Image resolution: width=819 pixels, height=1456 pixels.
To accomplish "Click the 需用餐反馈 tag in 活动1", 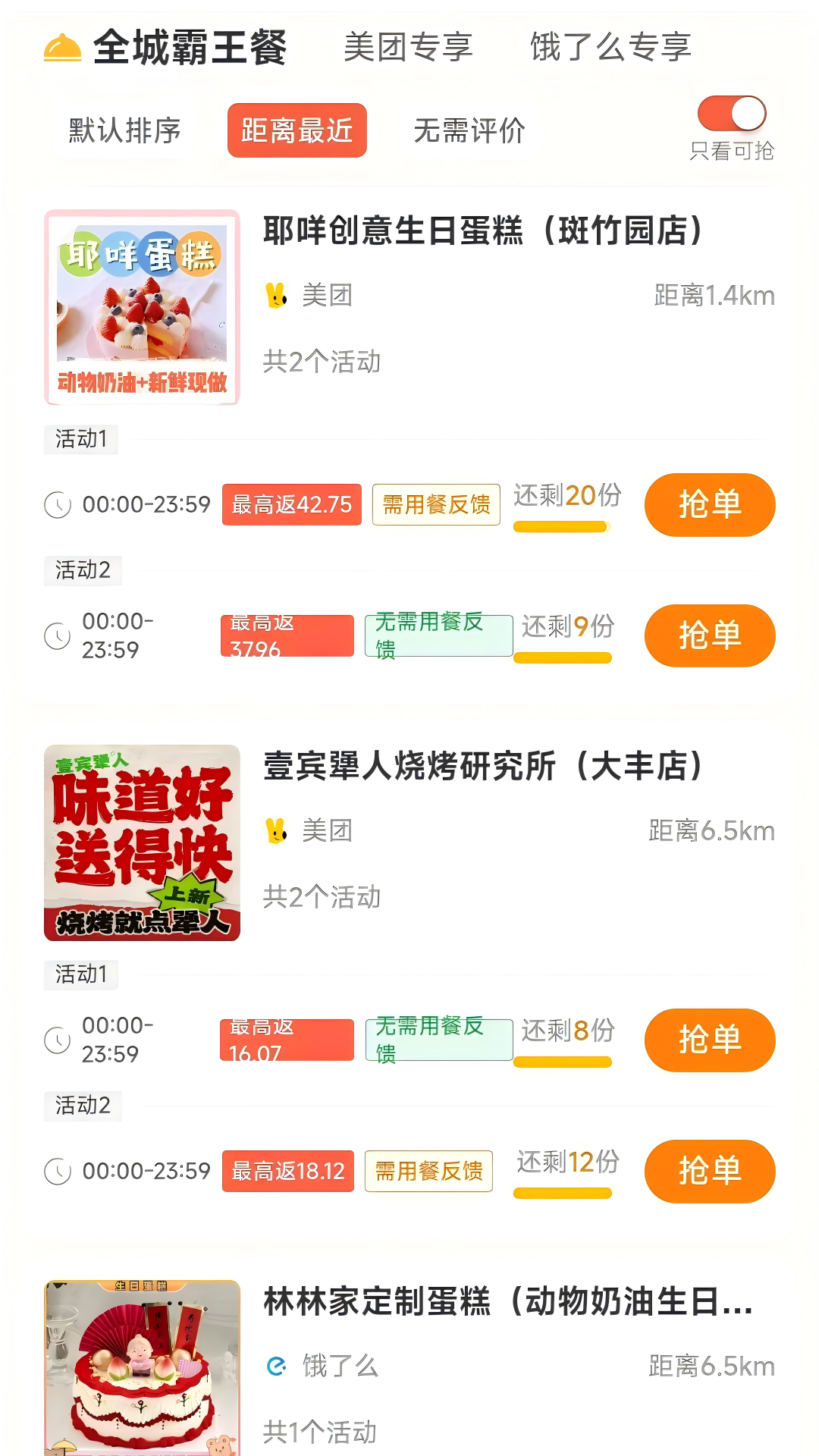I will [435, 504].
